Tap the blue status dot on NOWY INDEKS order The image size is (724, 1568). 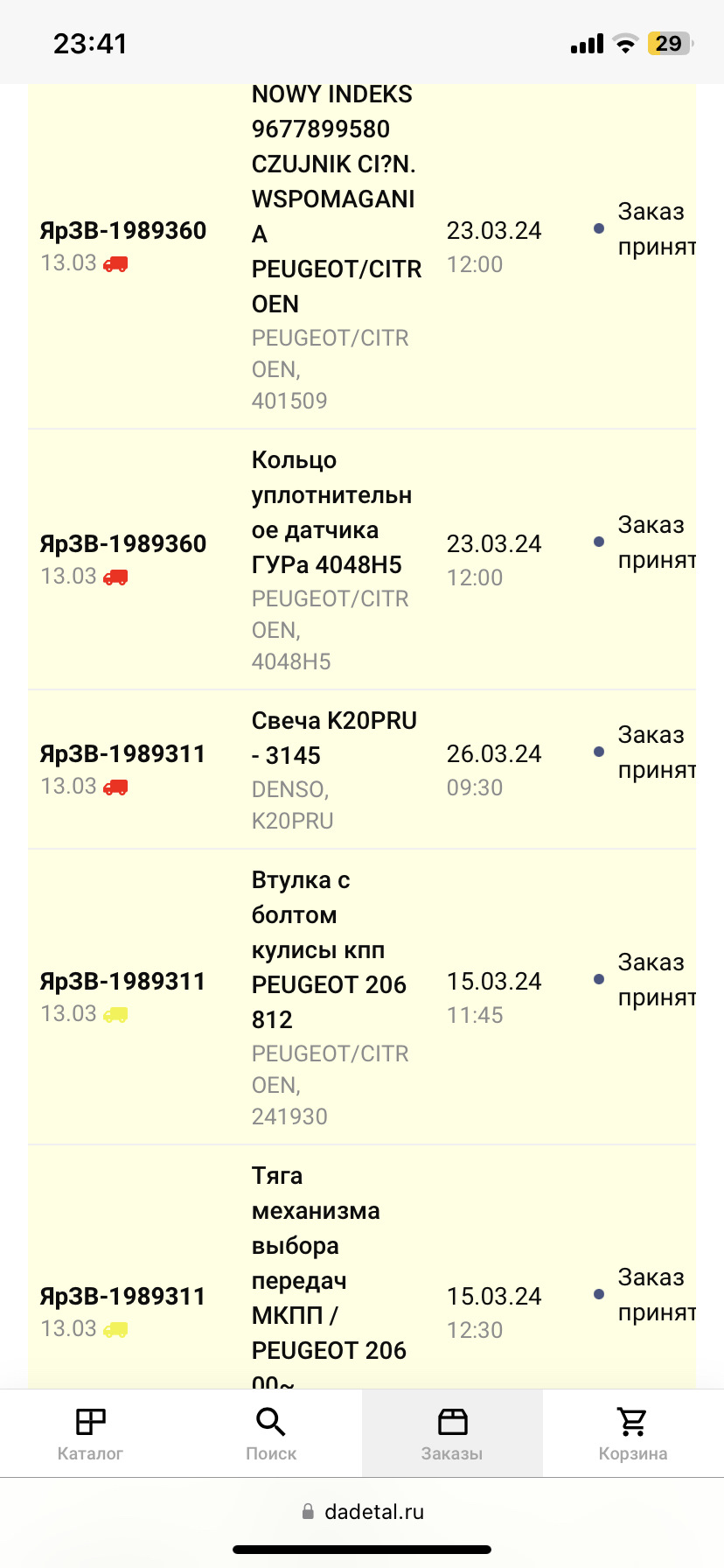click(598, 228)
